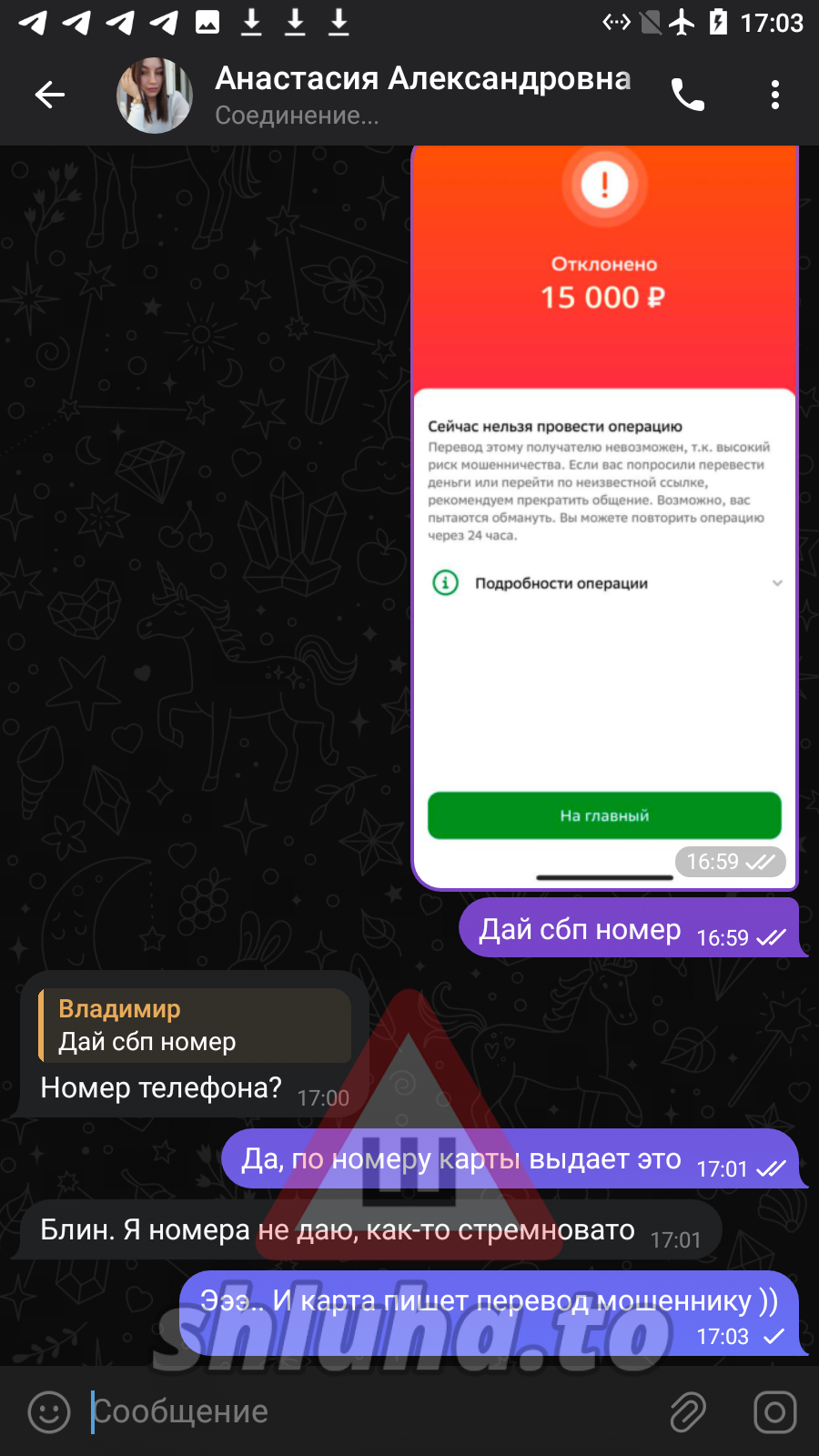
Task: Record a video message with the camera icon
Action: pos(774,1411)
